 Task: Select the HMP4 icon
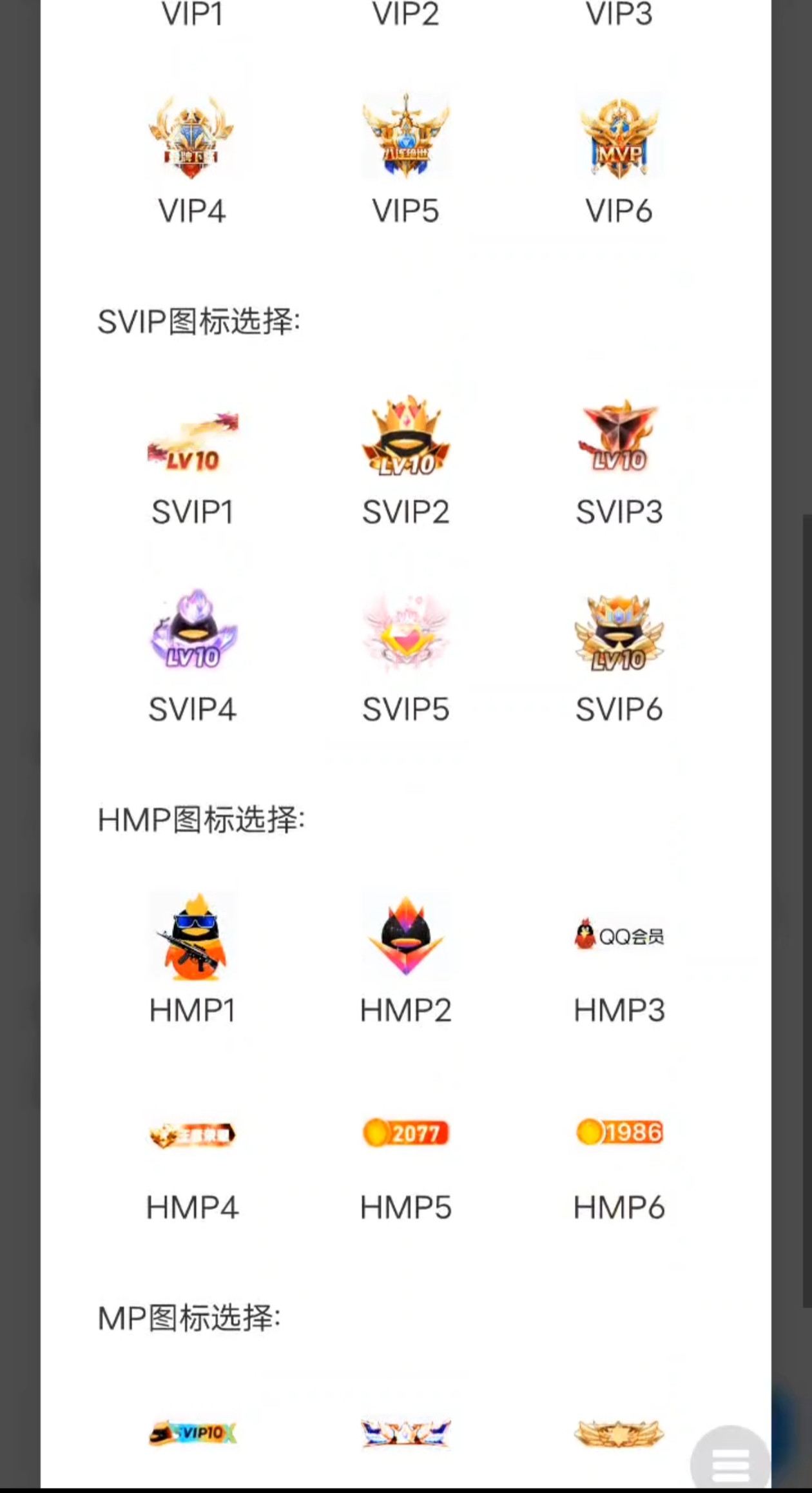coord(192,1135)
